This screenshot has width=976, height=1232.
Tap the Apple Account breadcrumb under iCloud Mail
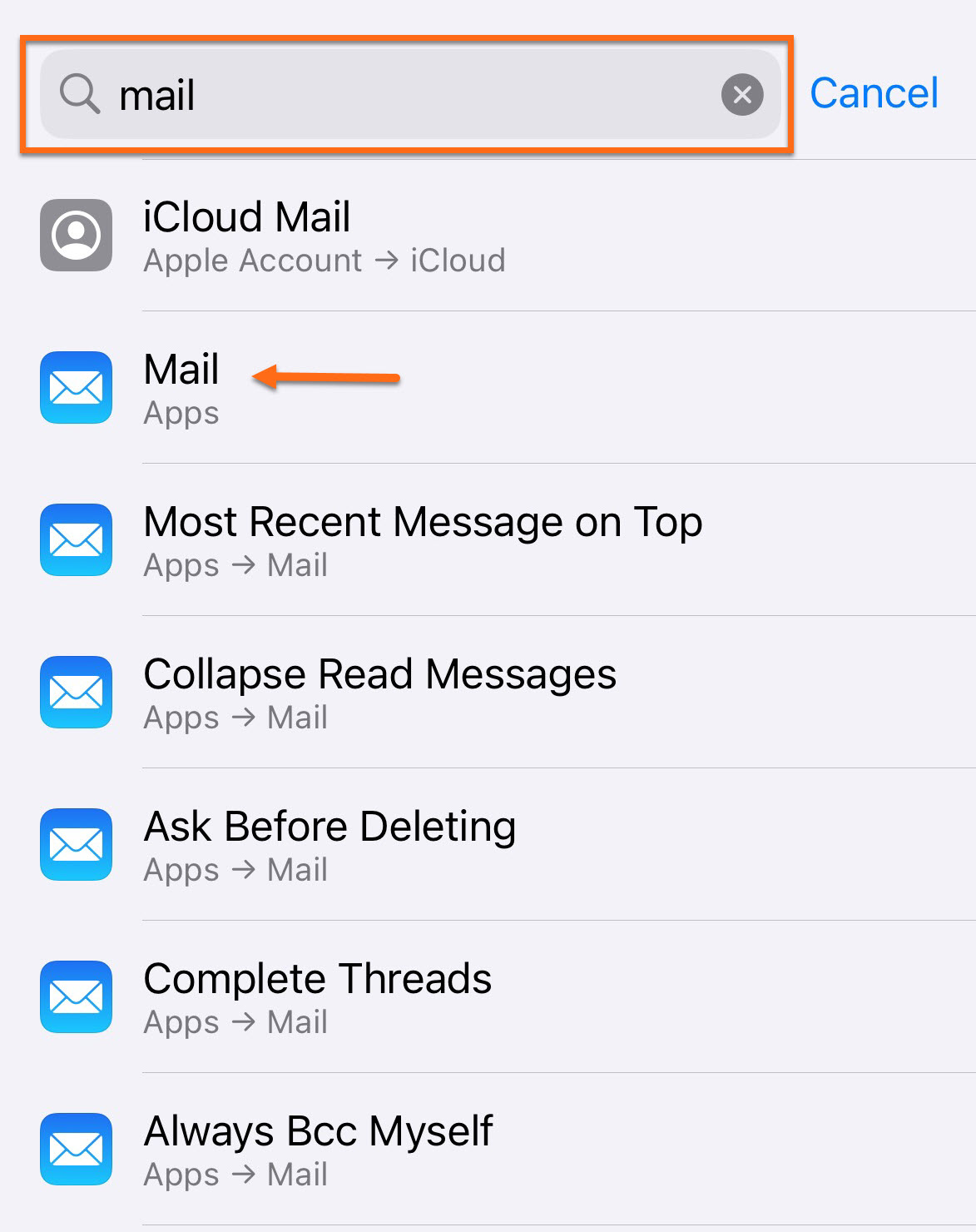pos(250,260)
